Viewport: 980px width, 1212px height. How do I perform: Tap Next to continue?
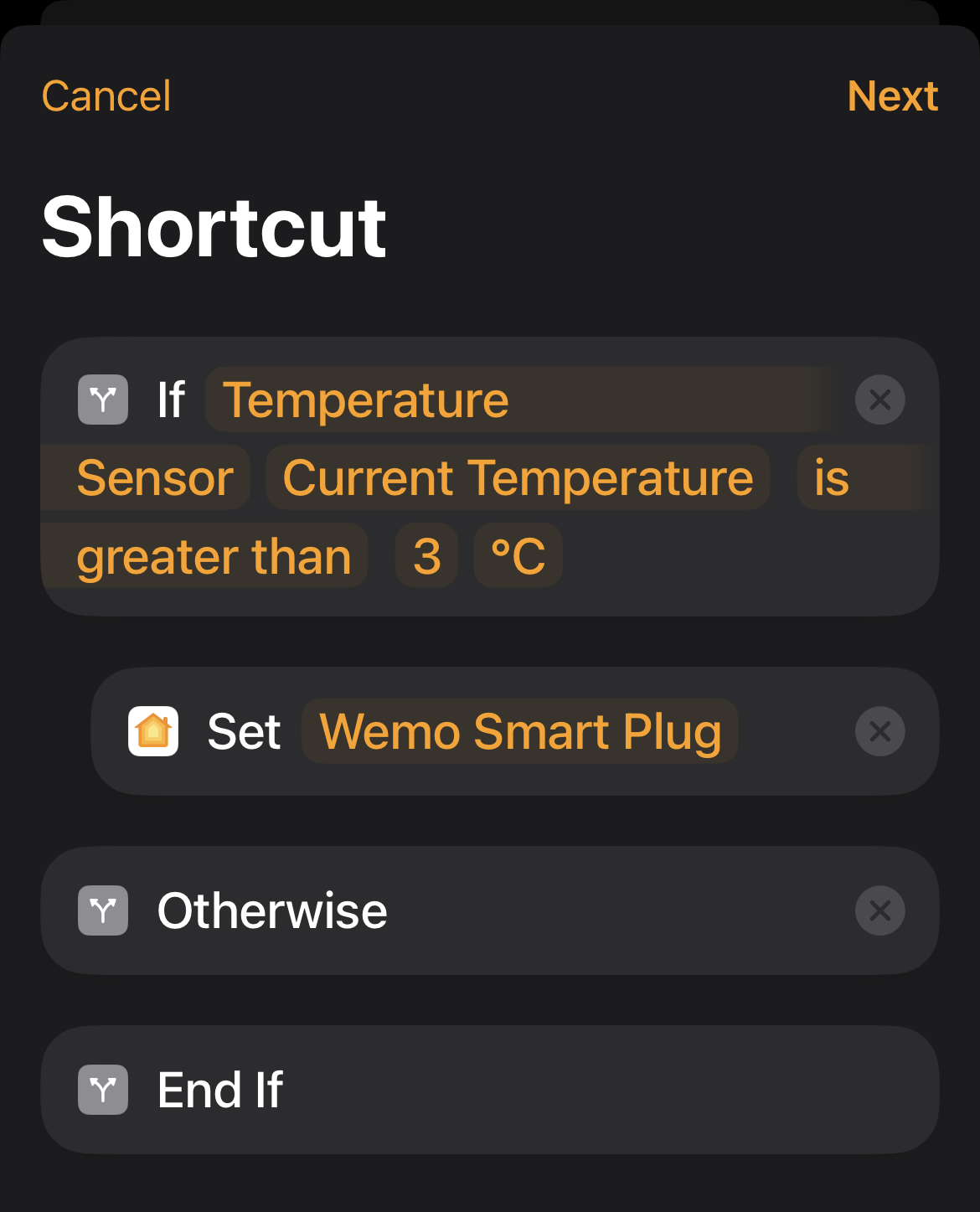(892, 95)
